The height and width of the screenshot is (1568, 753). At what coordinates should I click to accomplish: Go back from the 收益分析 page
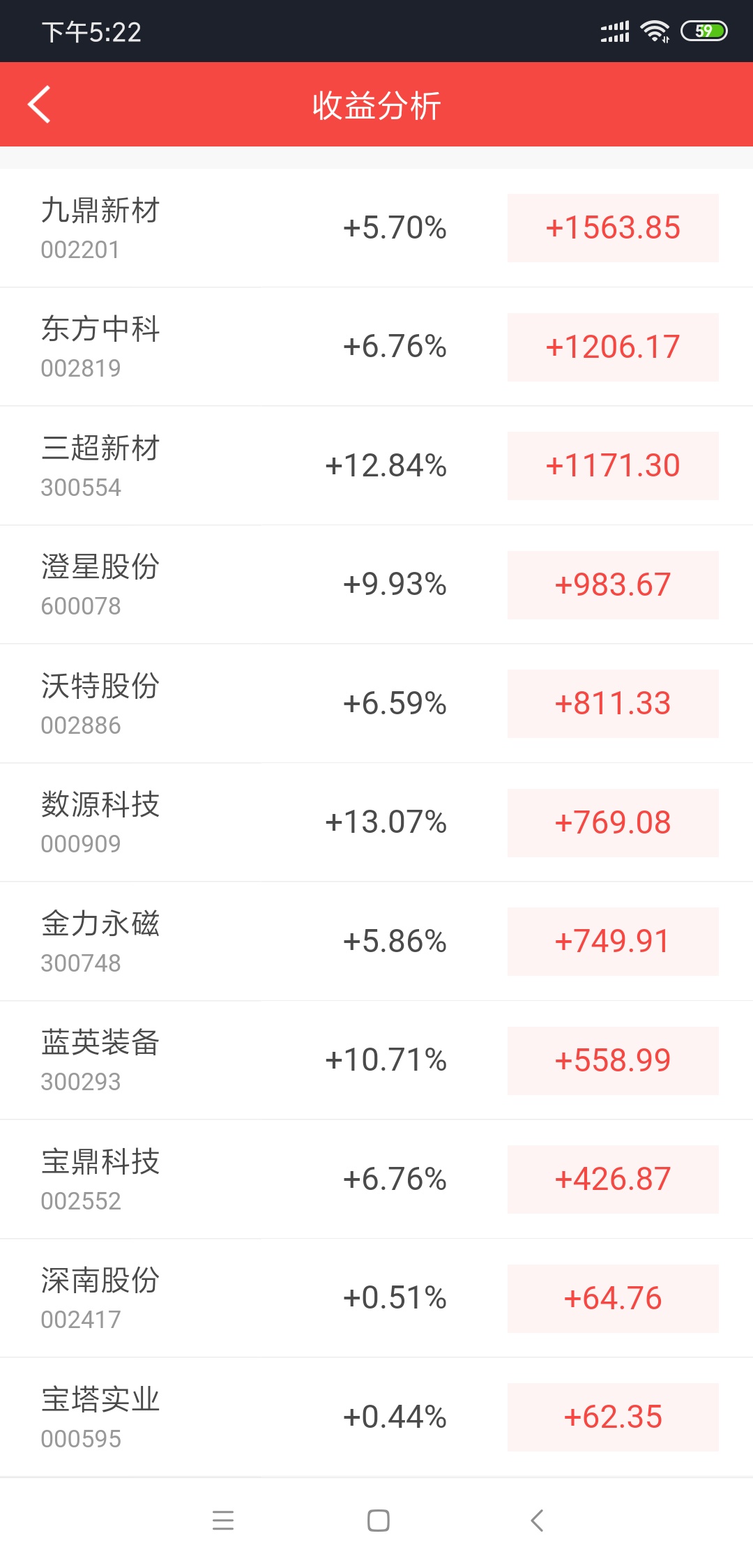click(39, 105)
